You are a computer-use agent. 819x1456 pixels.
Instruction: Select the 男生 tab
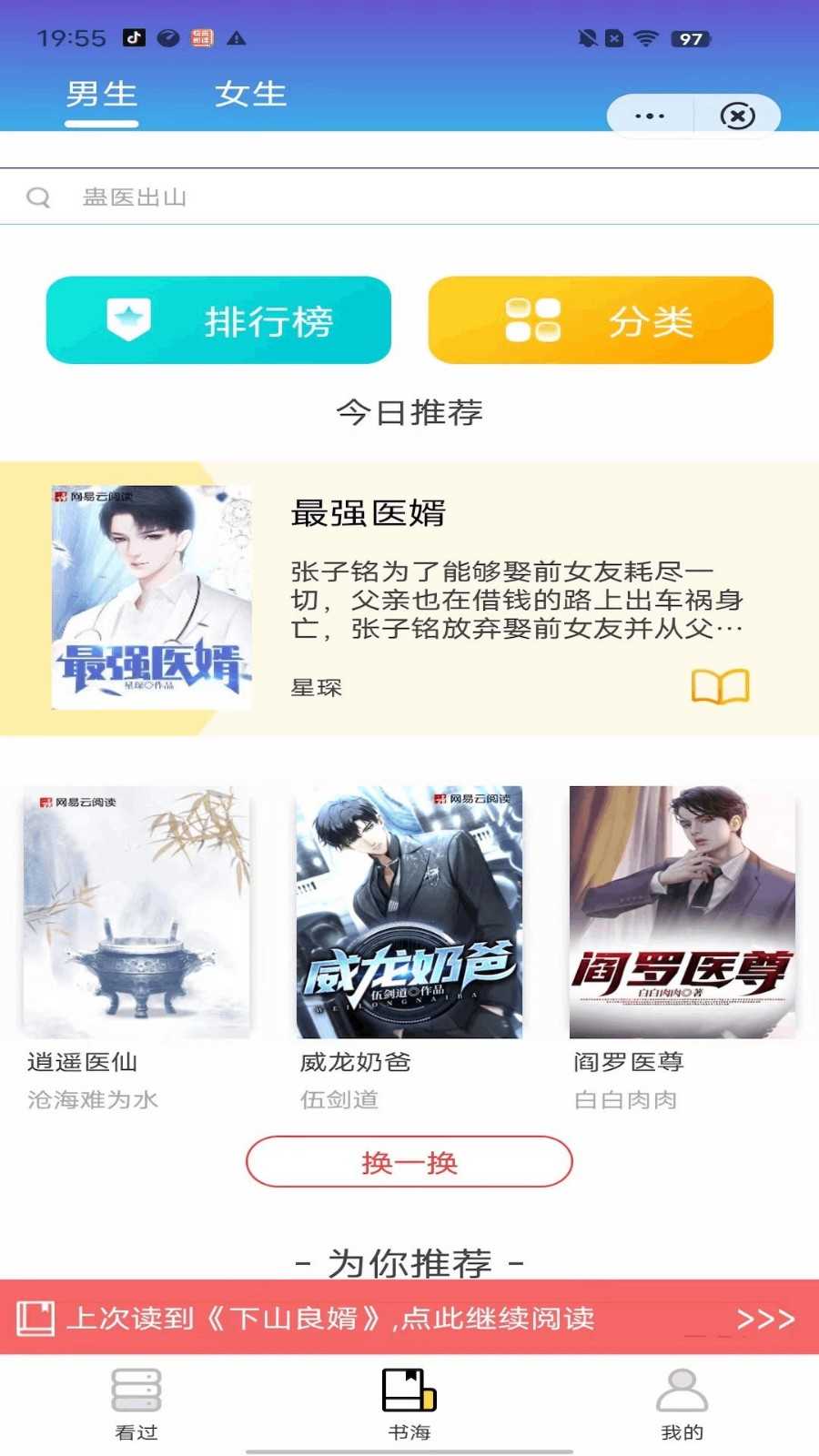point(101,95)
